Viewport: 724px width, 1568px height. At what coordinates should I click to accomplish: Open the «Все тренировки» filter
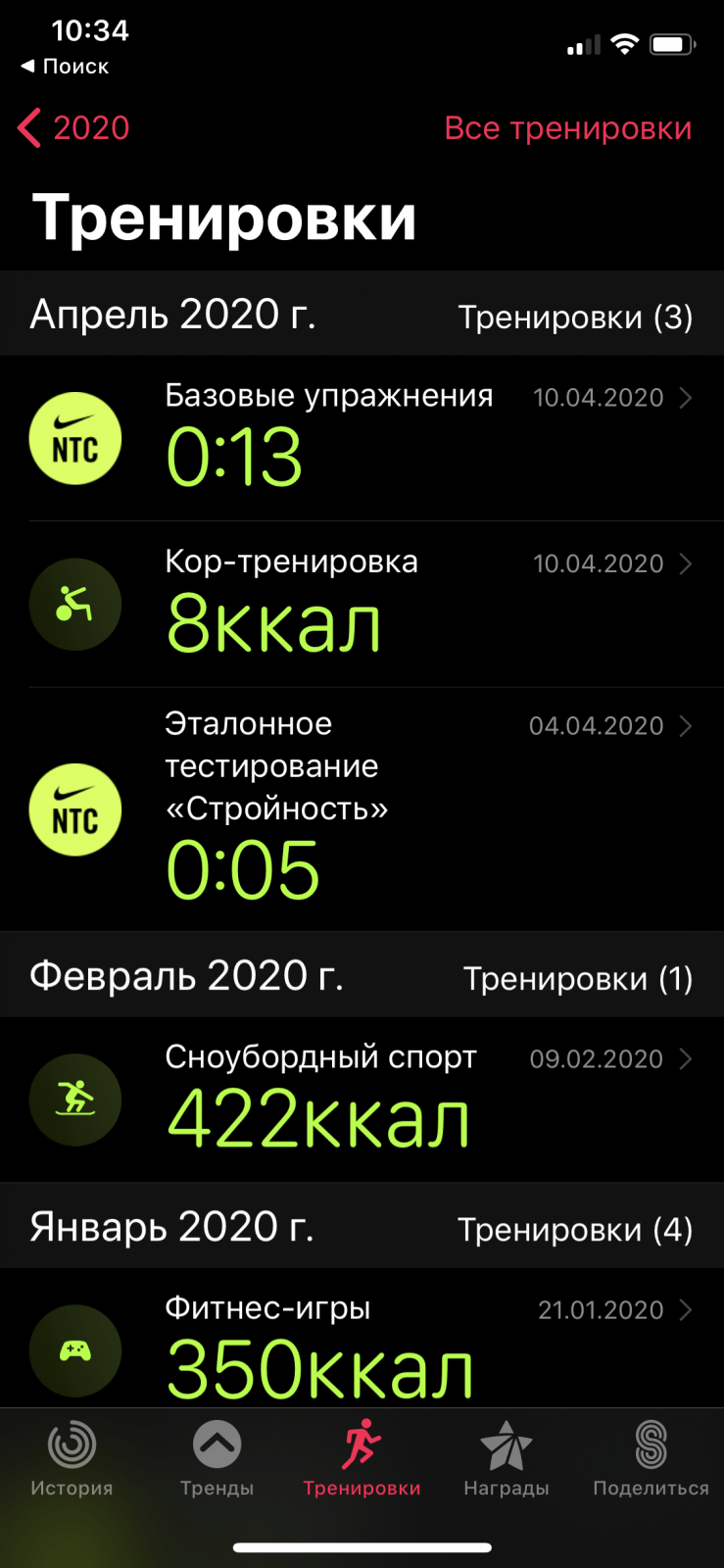567,128
